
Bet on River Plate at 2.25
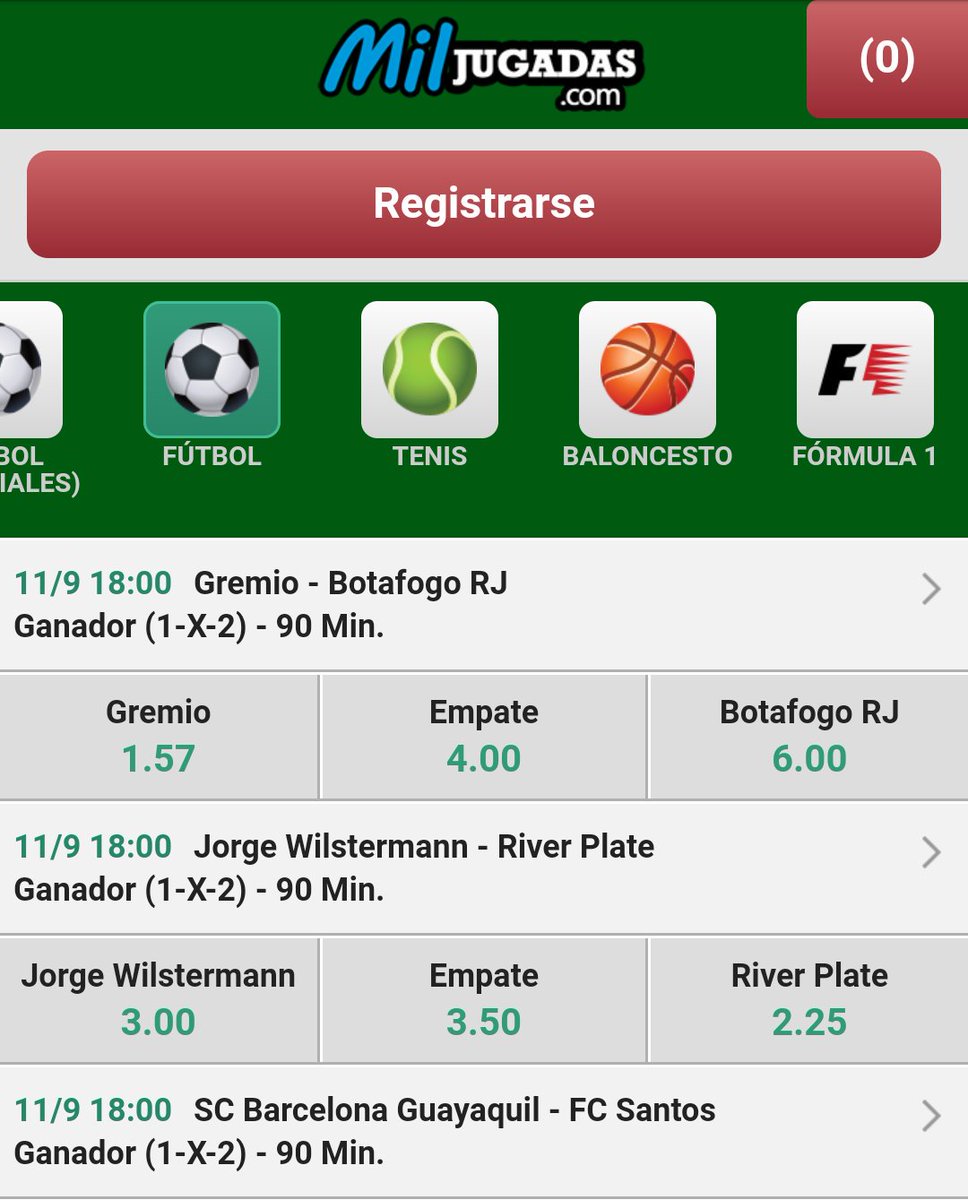coord(809,1000)
